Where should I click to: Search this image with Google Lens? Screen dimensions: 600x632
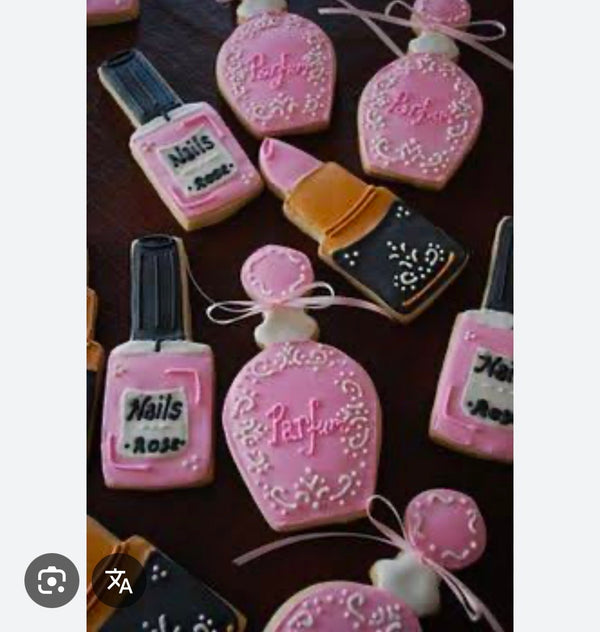(52, 580)
